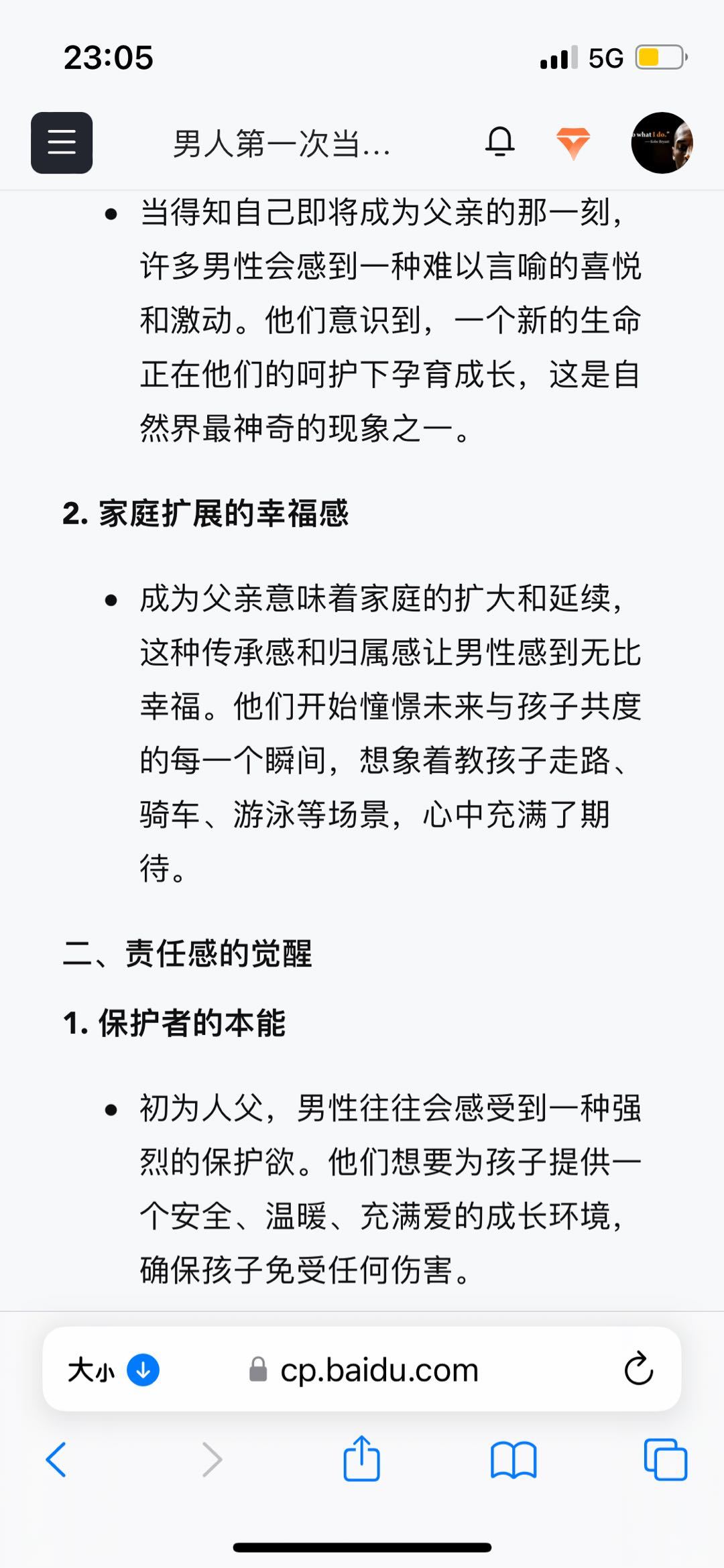Open Safari bookmarks
This screenshot has height=1568, width=724.
click(x=514, y=1459)
